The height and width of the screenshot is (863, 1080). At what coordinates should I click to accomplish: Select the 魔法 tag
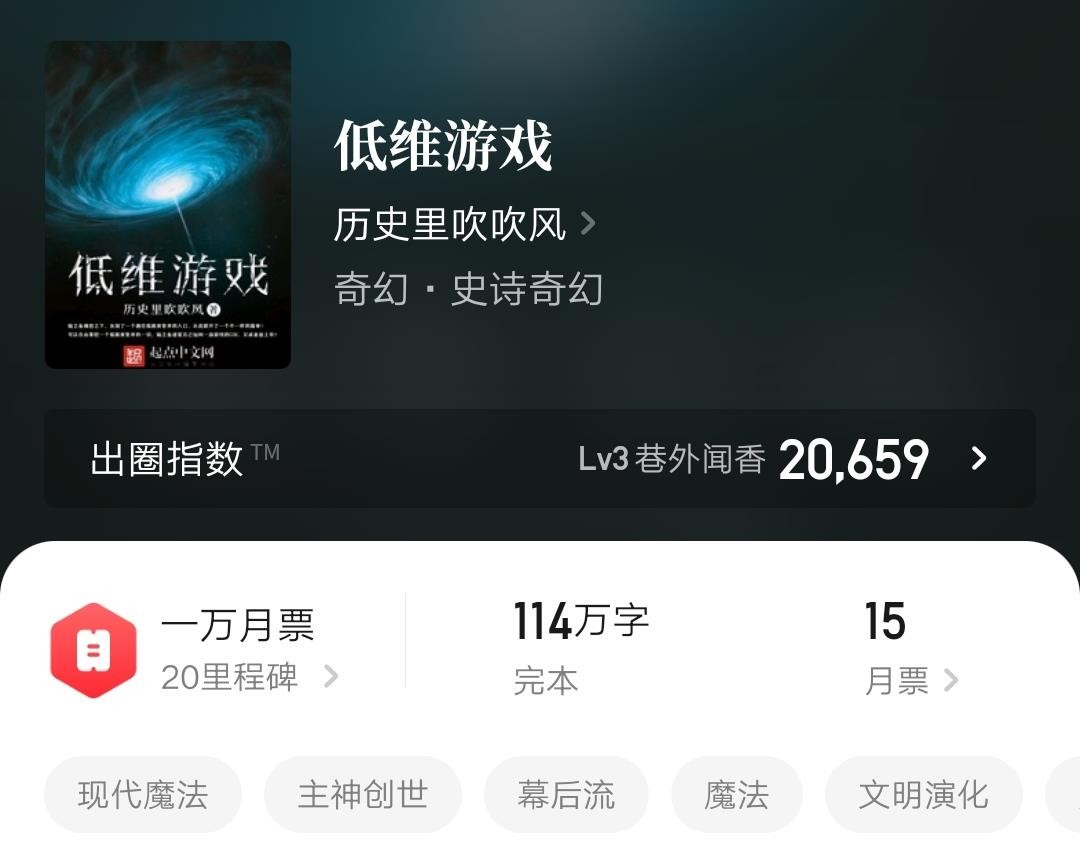[x=737, y=795]
